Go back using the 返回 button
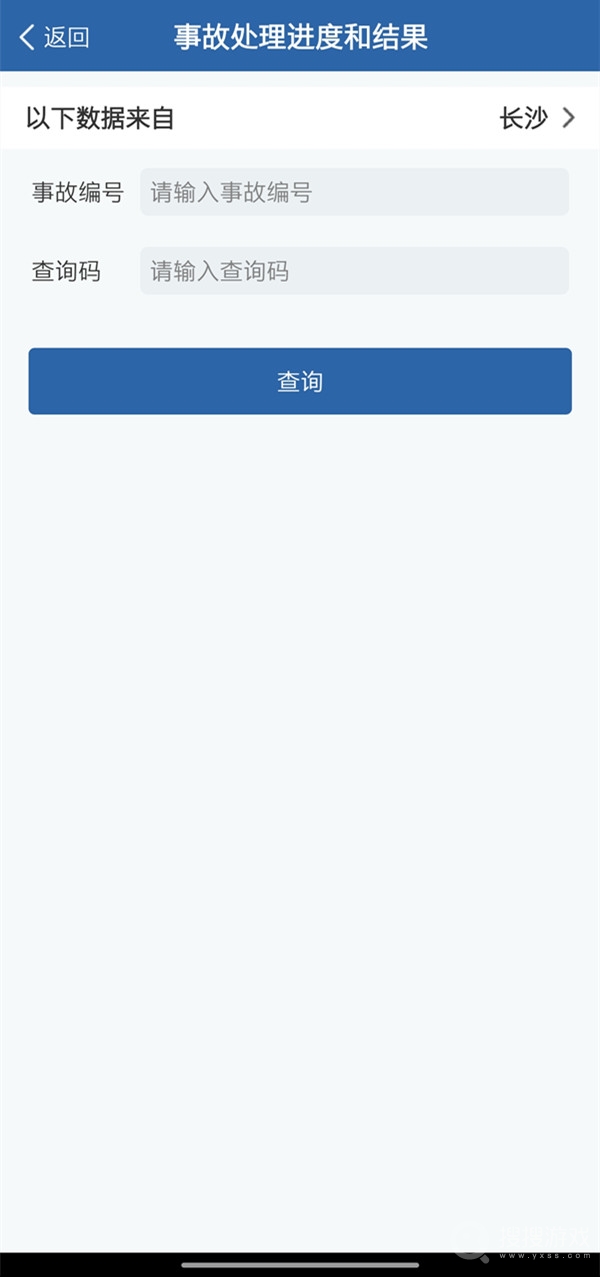This screenshot has height=1277, width=600. click(x=55, y=38)
